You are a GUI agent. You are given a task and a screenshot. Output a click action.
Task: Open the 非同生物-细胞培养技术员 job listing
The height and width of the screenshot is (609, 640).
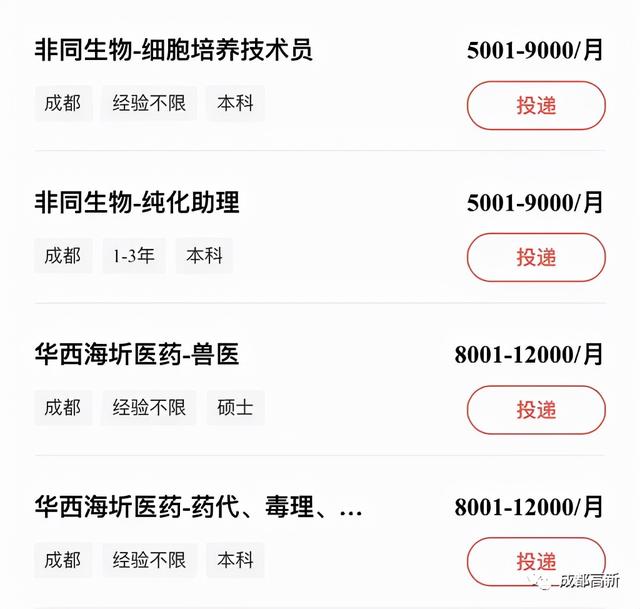click(x=173, y=50)
